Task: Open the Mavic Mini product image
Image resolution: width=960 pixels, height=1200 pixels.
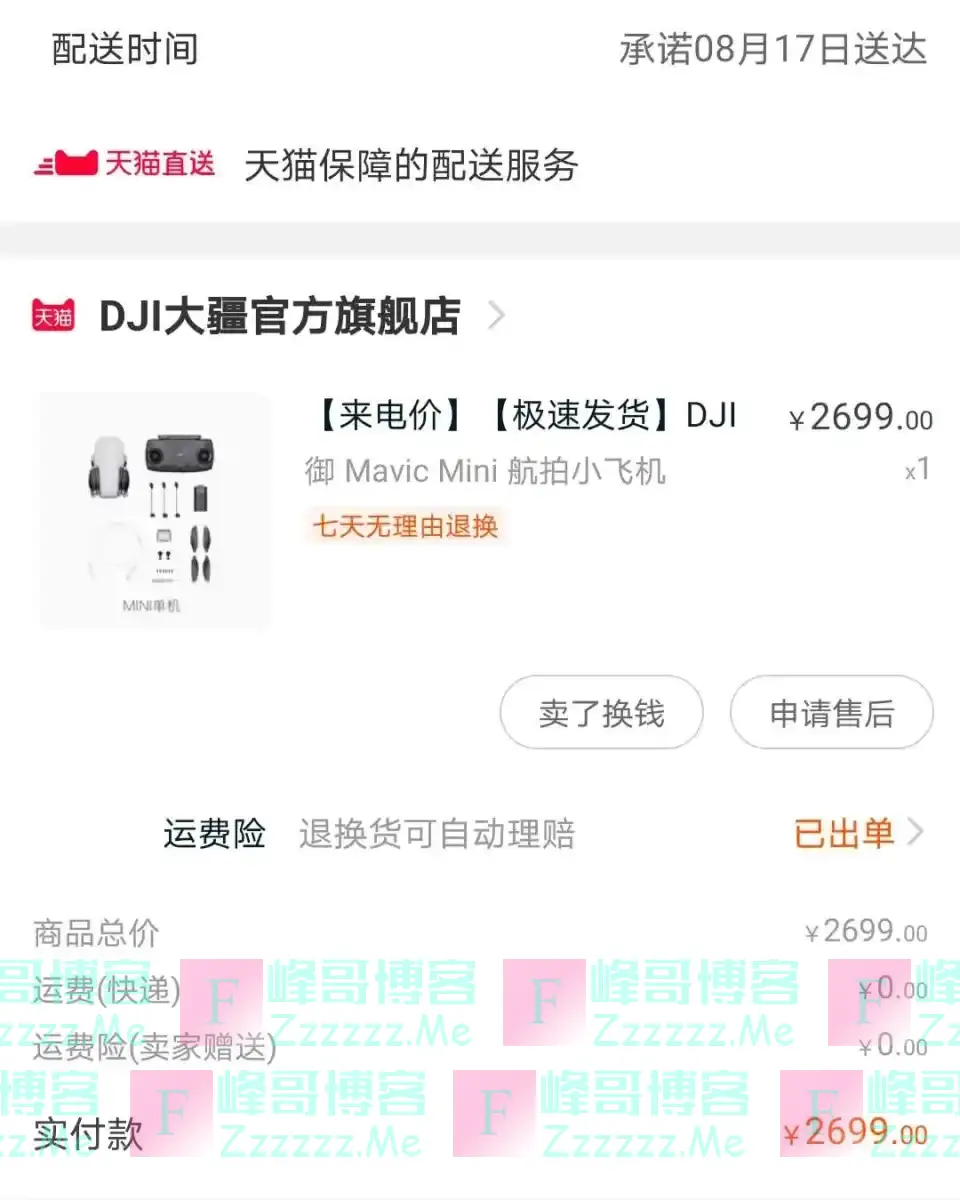Action: point(154,511)
